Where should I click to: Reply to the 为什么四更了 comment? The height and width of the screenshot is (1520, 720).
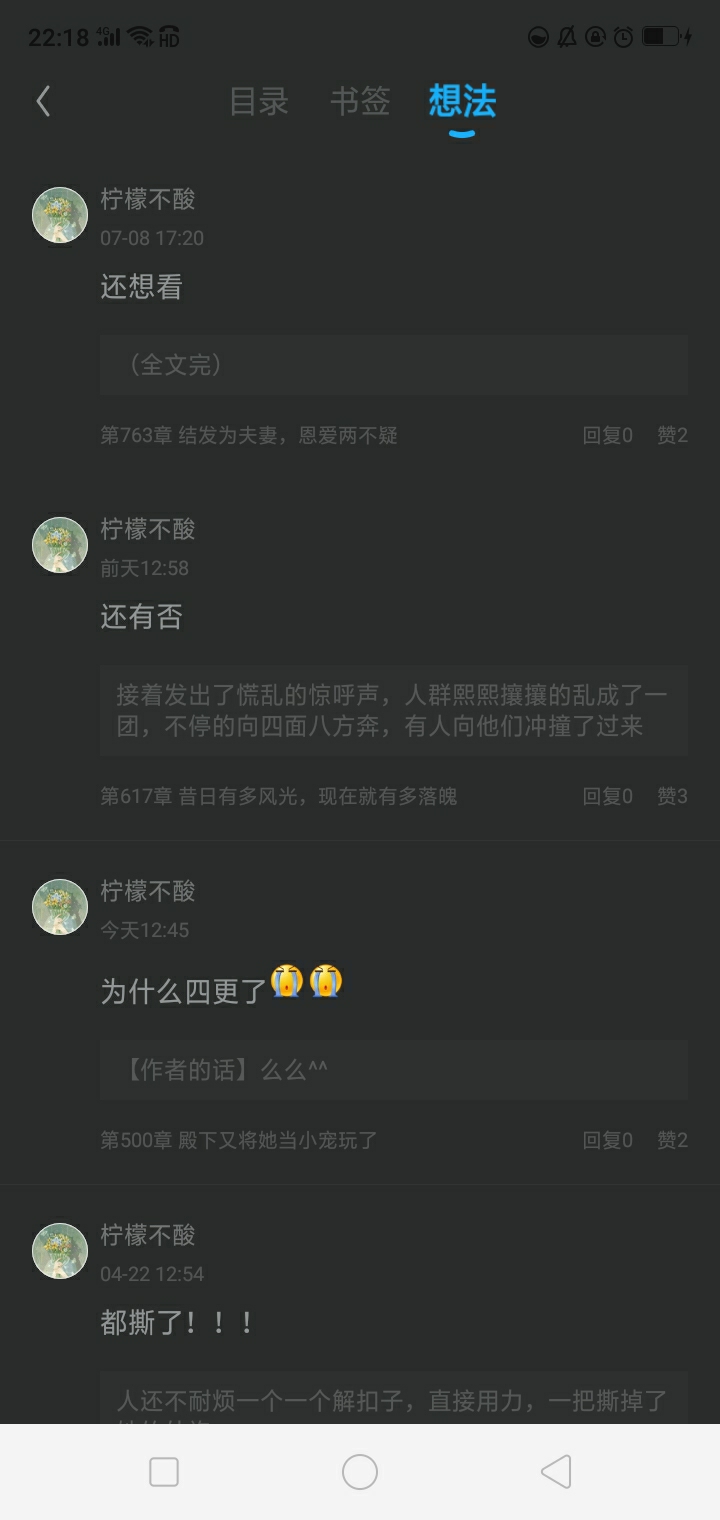tap(607, 1140)
